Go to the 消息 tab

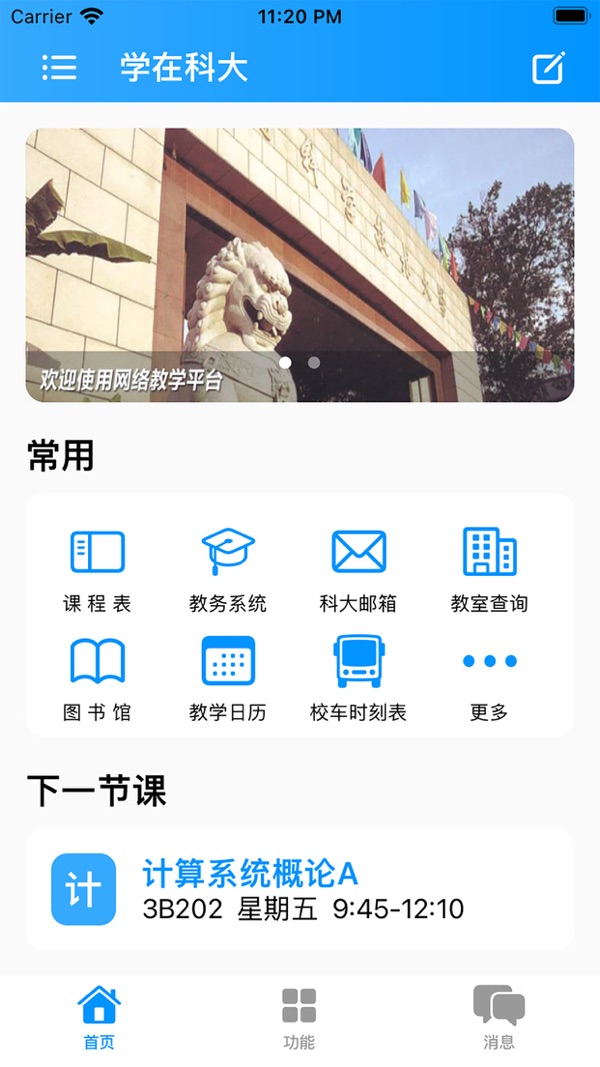tap(499, 1018)
